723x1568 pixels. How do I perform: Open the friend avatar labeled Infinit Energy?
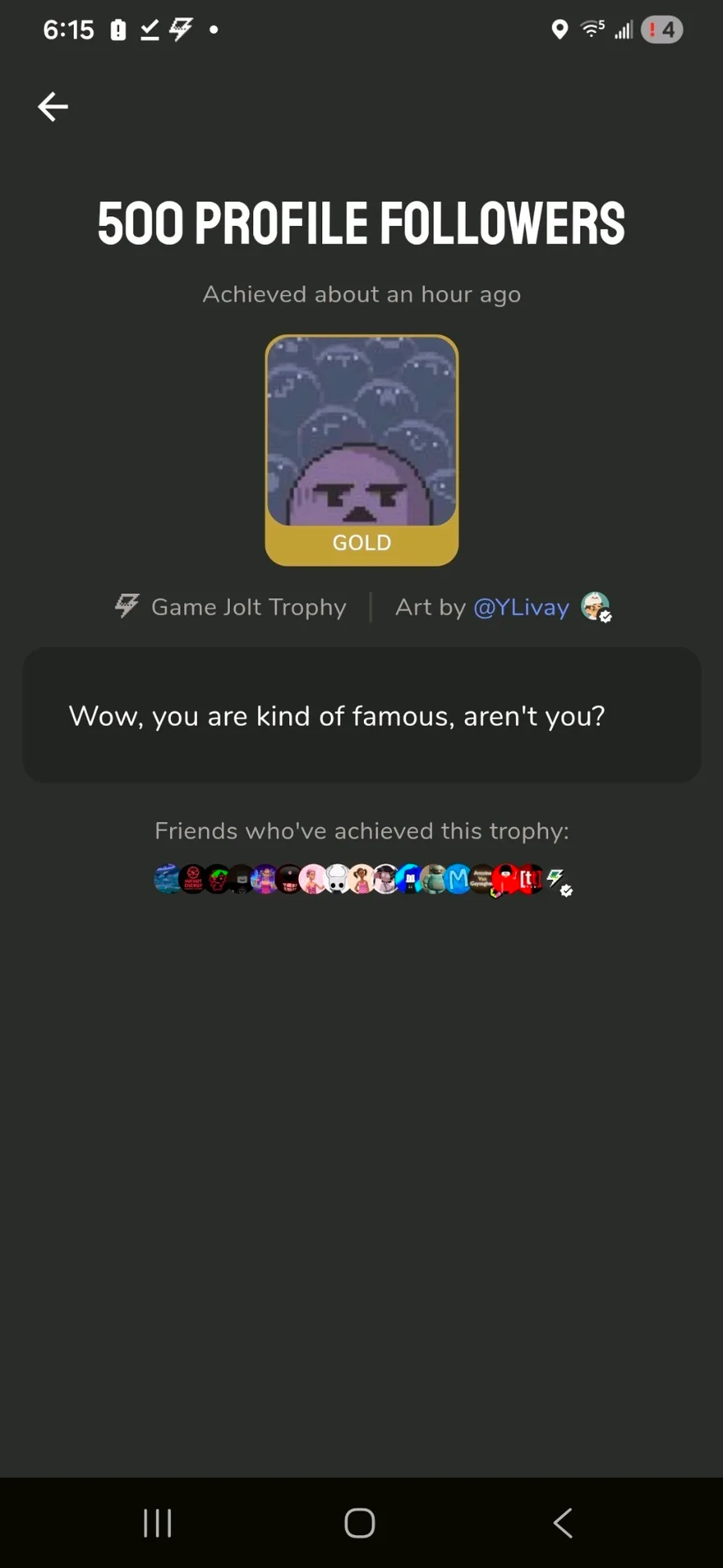193,879
